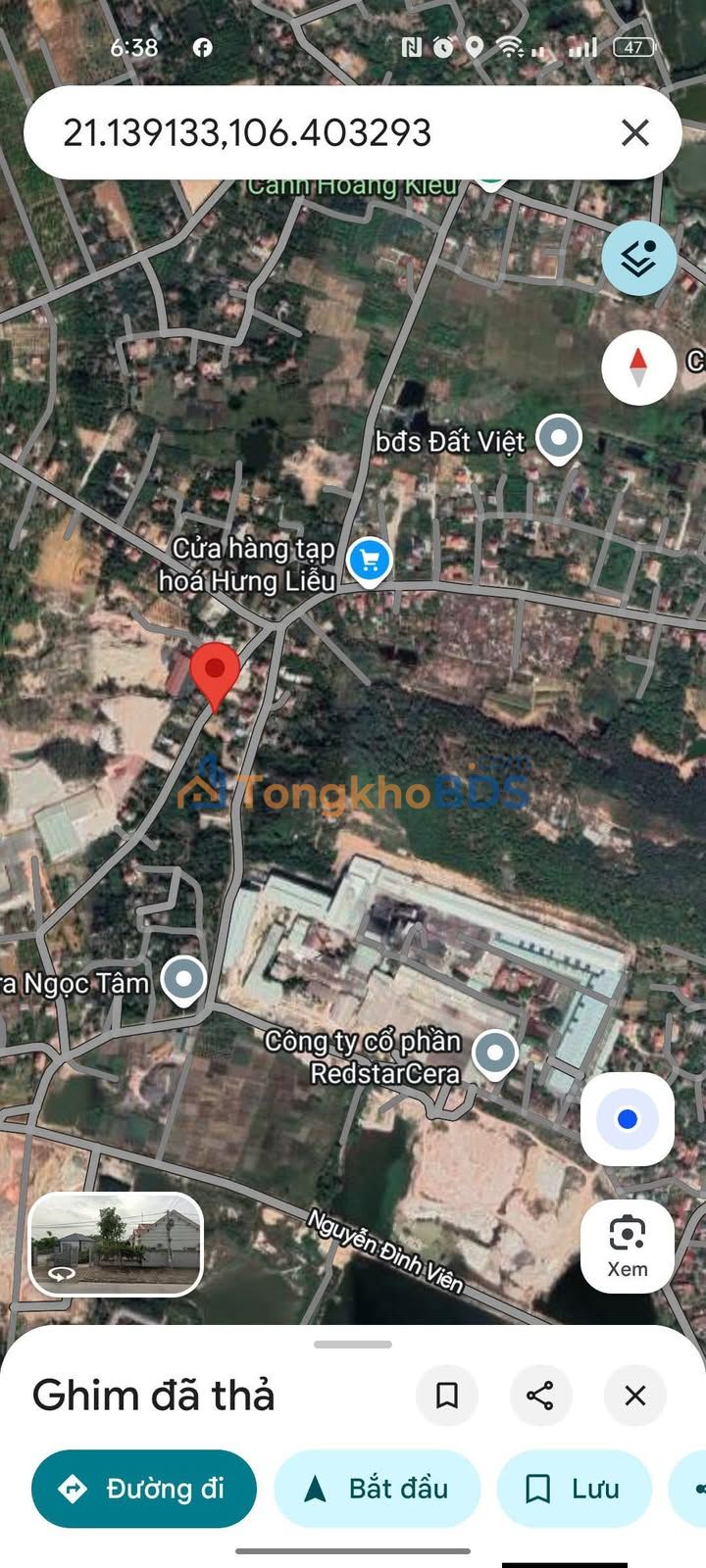
Task: Select the Công ty cổ phần RedstarCera marker
Action: pyautogui.click(x=494, y=1054)
